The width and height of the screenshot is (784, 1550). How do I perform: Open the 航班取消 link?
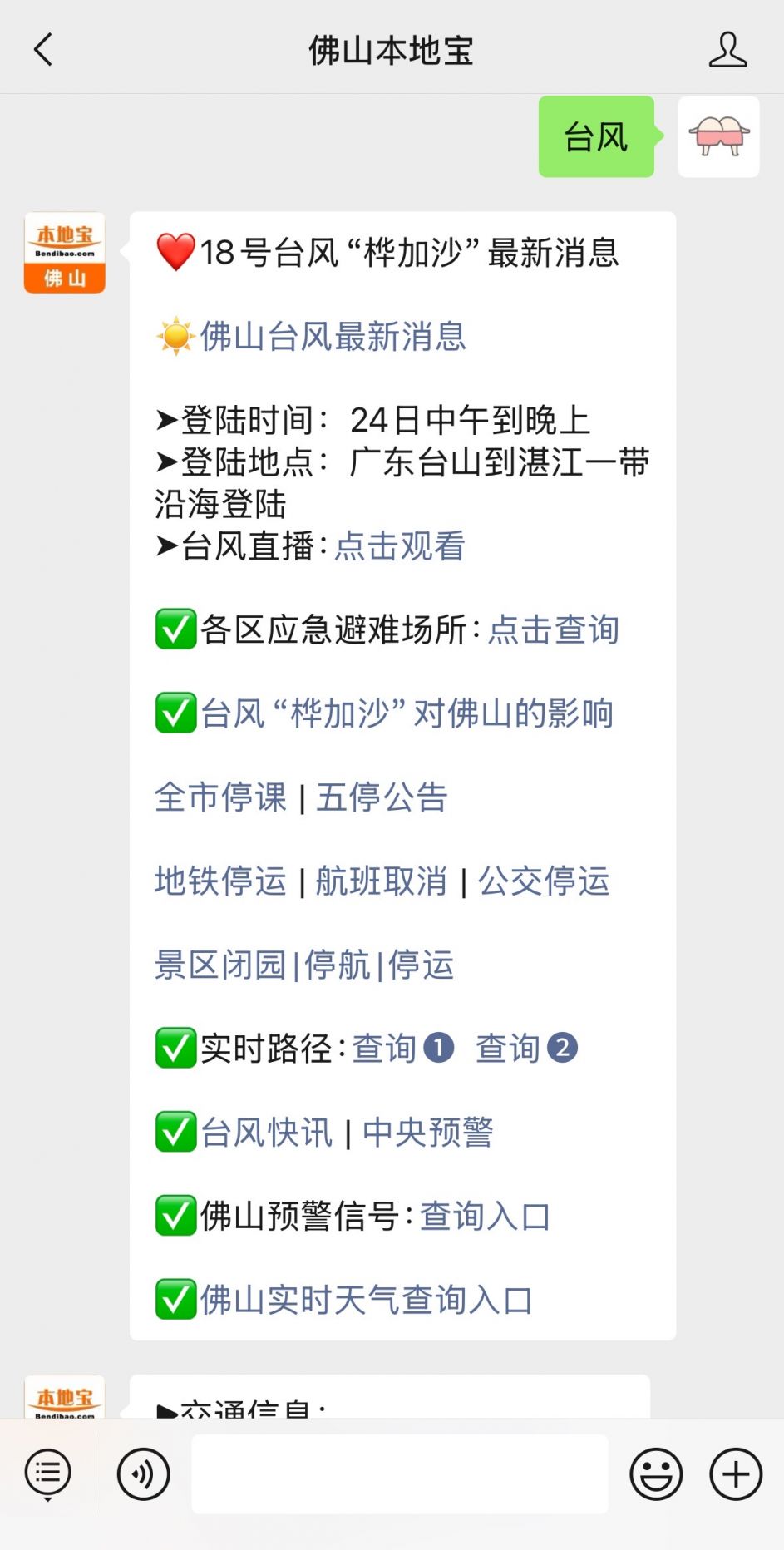tap(382, 881)
